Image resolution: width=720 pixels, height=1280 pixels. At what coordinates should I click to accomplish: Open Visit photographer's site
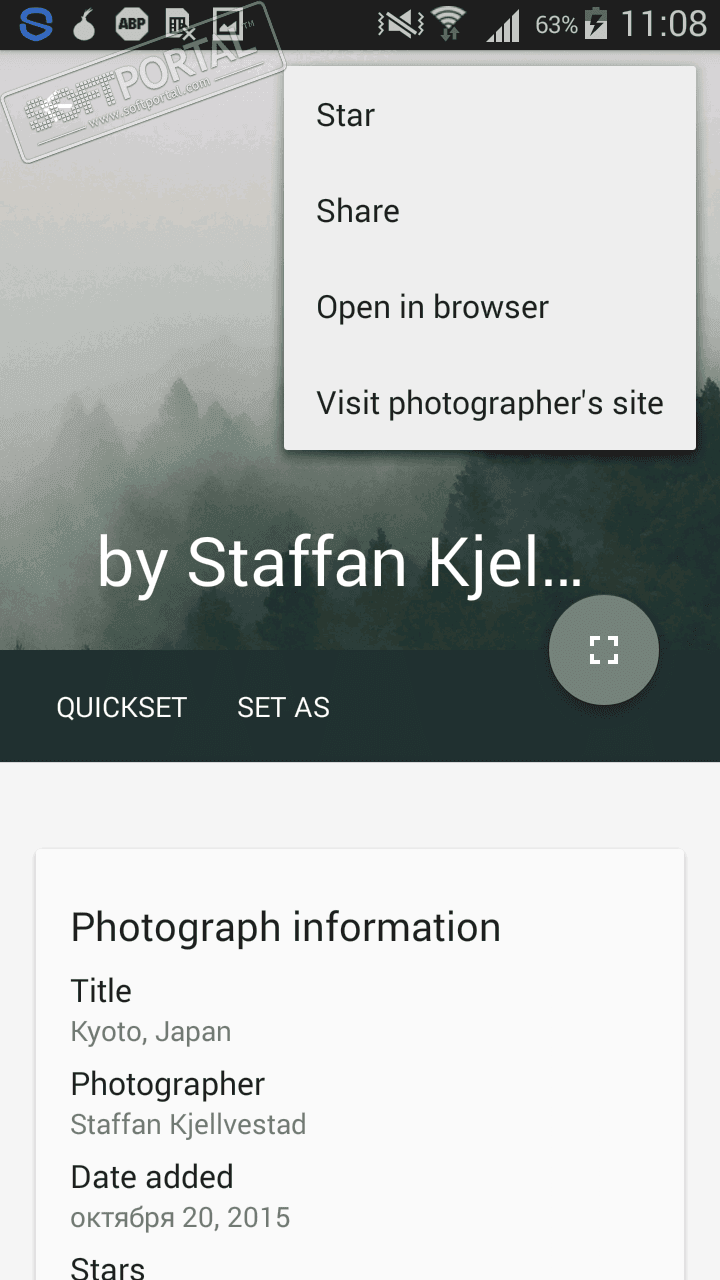point(489,403)
